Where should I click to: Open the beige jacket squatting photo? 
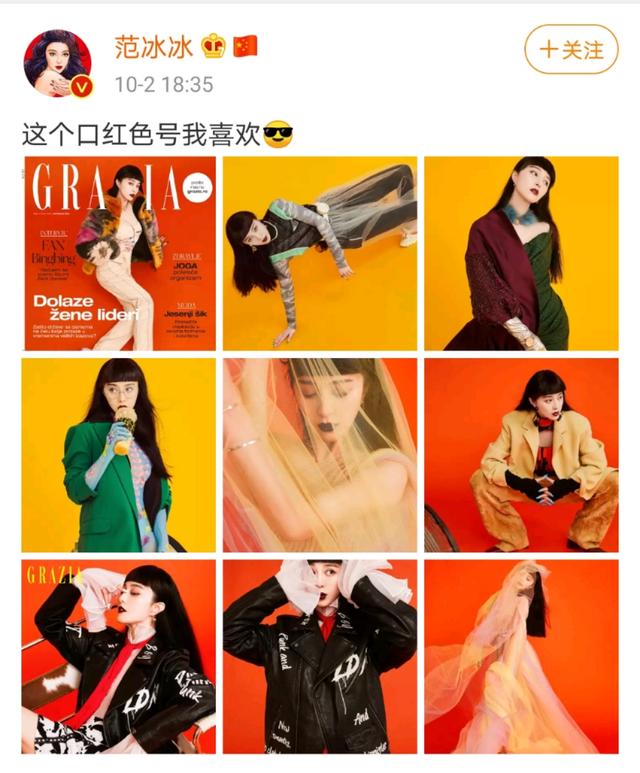point(521,455)
